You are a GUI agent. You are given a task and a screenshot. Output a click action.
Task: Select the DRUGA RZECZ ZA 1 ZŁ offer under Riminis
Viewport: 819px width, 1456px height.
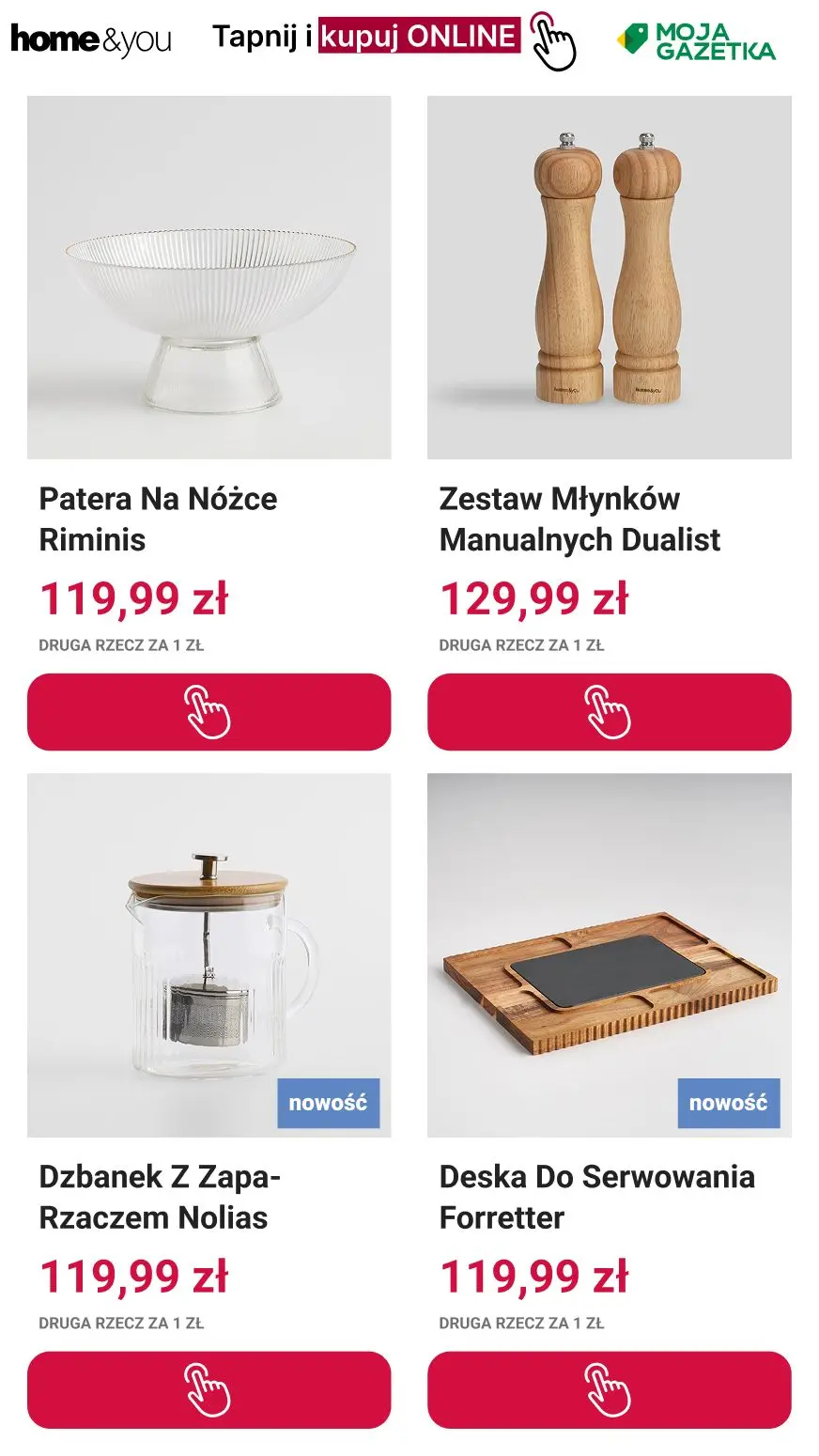tap(123, 645)
